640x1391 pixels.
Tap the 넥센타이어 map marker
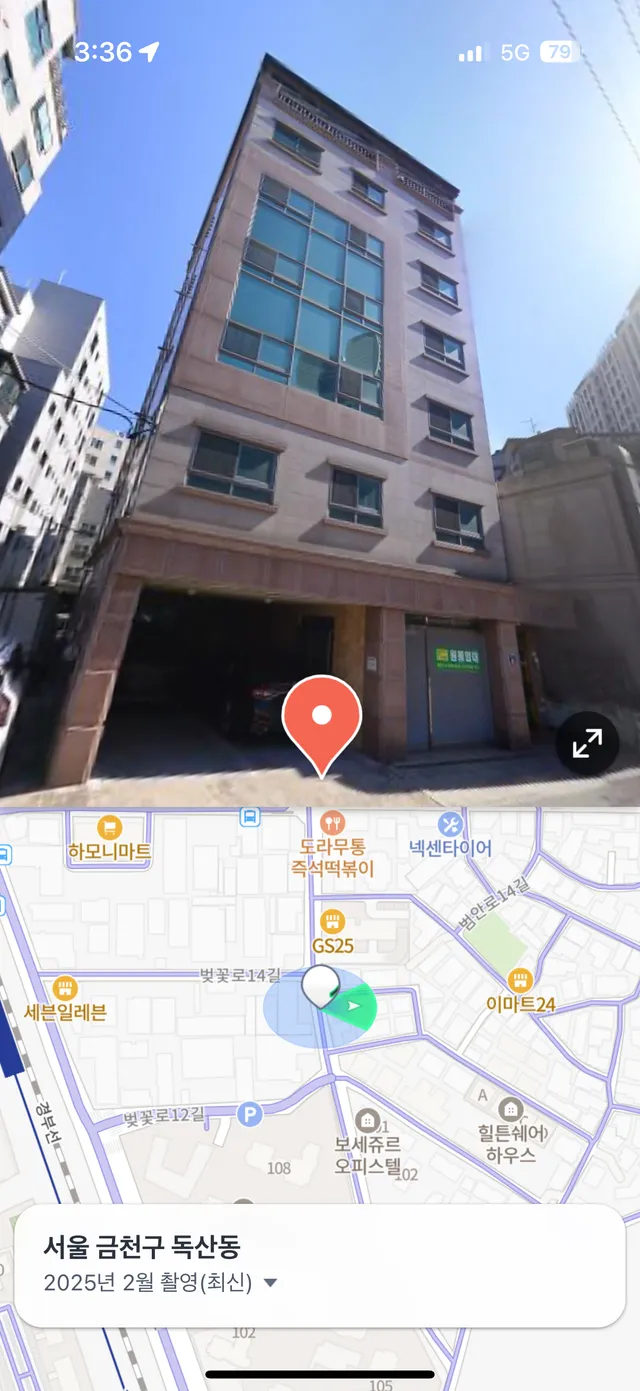click(450, 825)
